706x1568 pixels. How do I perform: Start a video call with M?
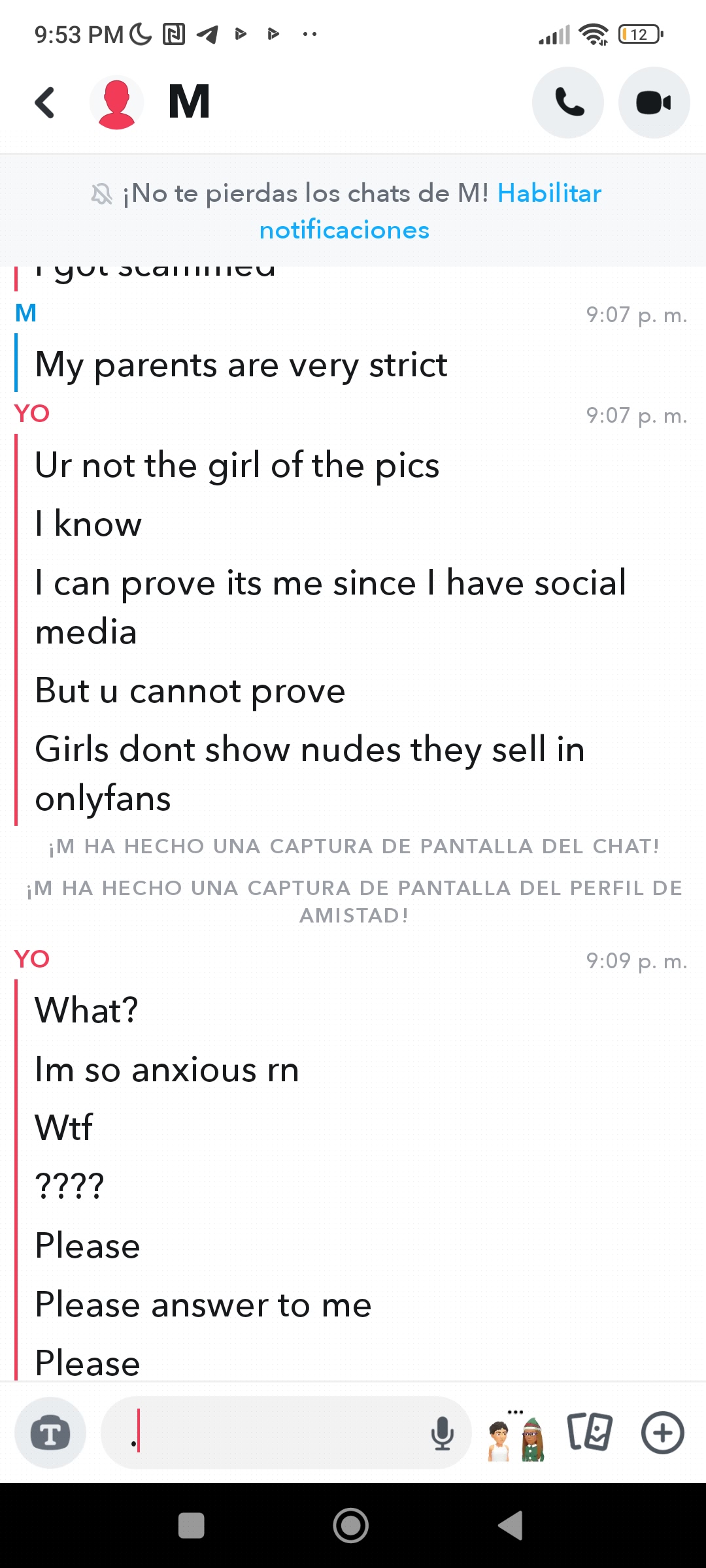(x=654, y=103)
